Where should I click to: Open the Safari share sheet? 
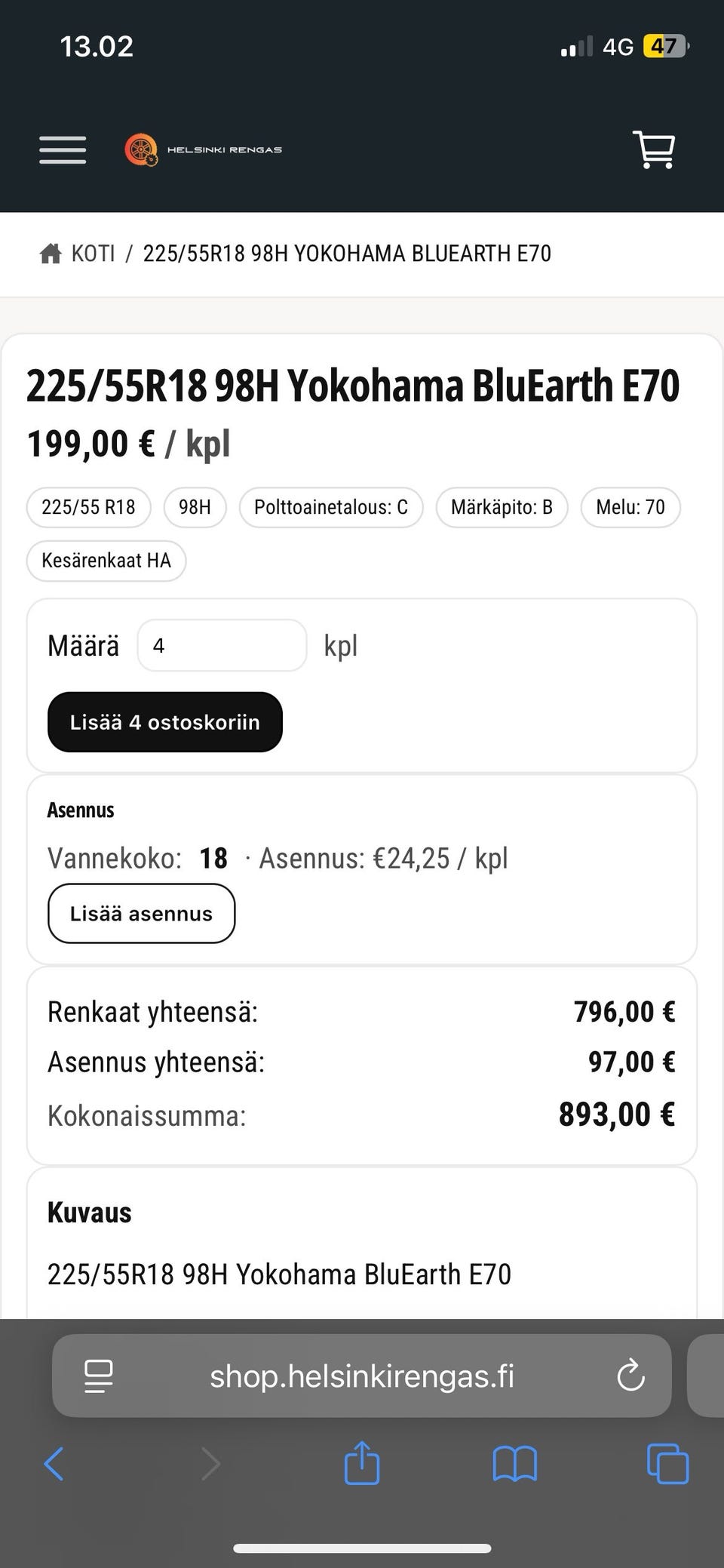[362, 1465]
